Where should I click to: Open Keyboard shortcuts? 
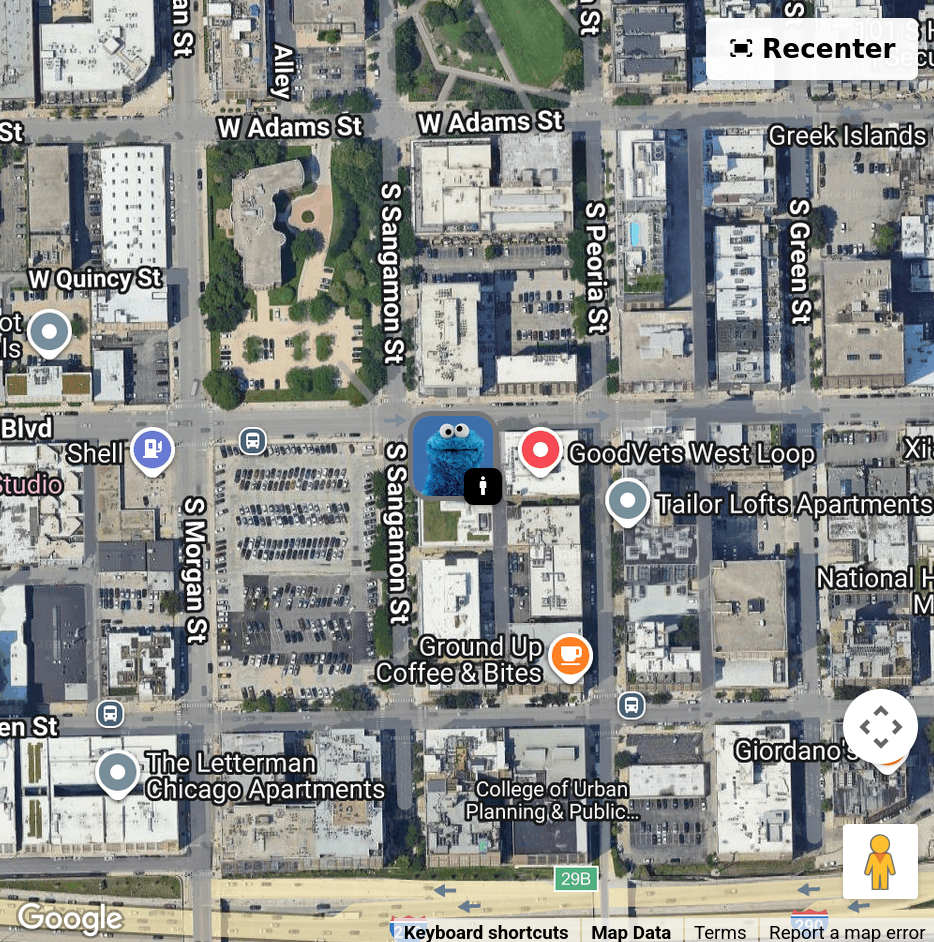486,932
